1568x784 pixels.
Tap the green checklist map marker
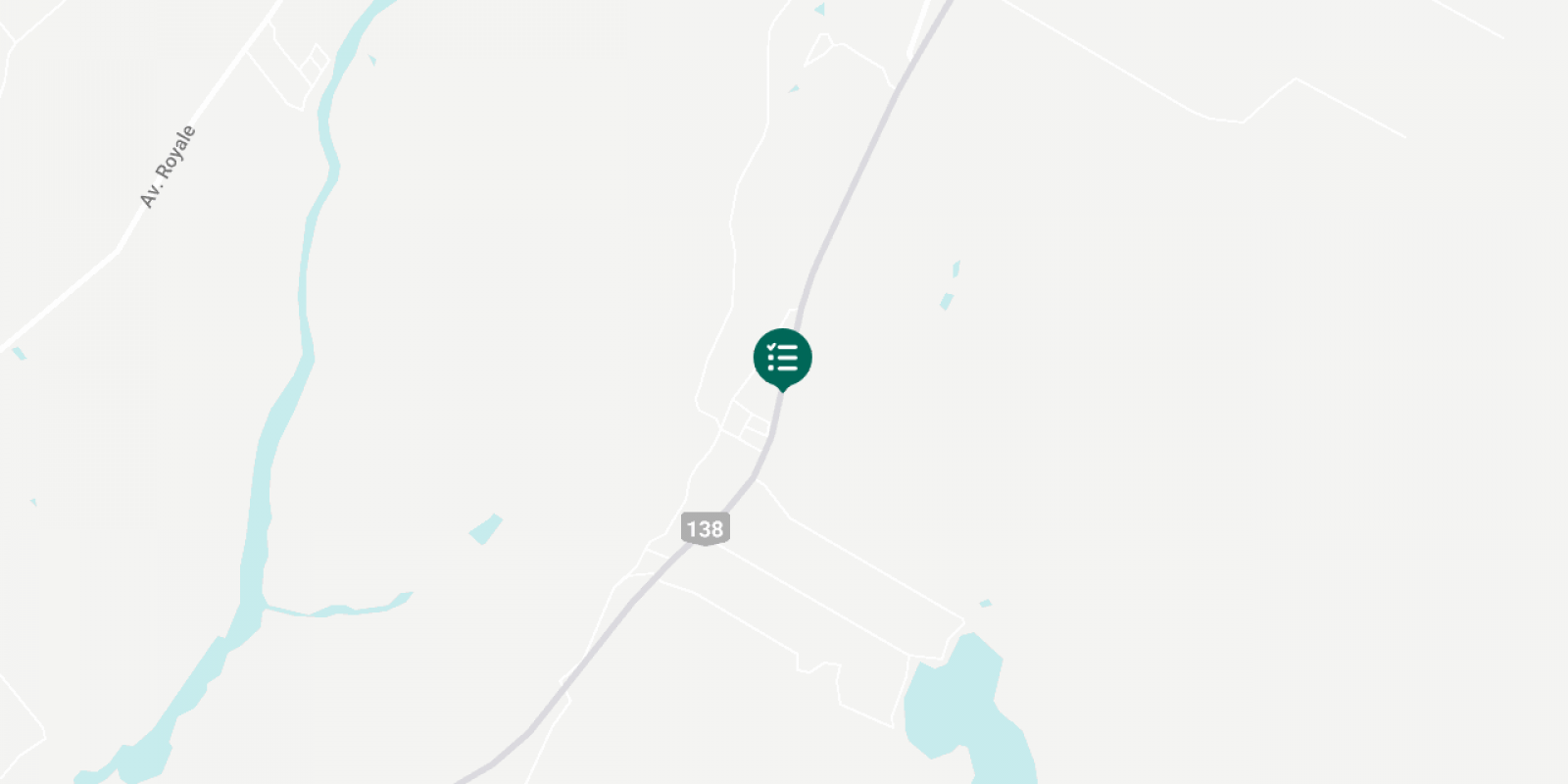(x=782, y=358)
